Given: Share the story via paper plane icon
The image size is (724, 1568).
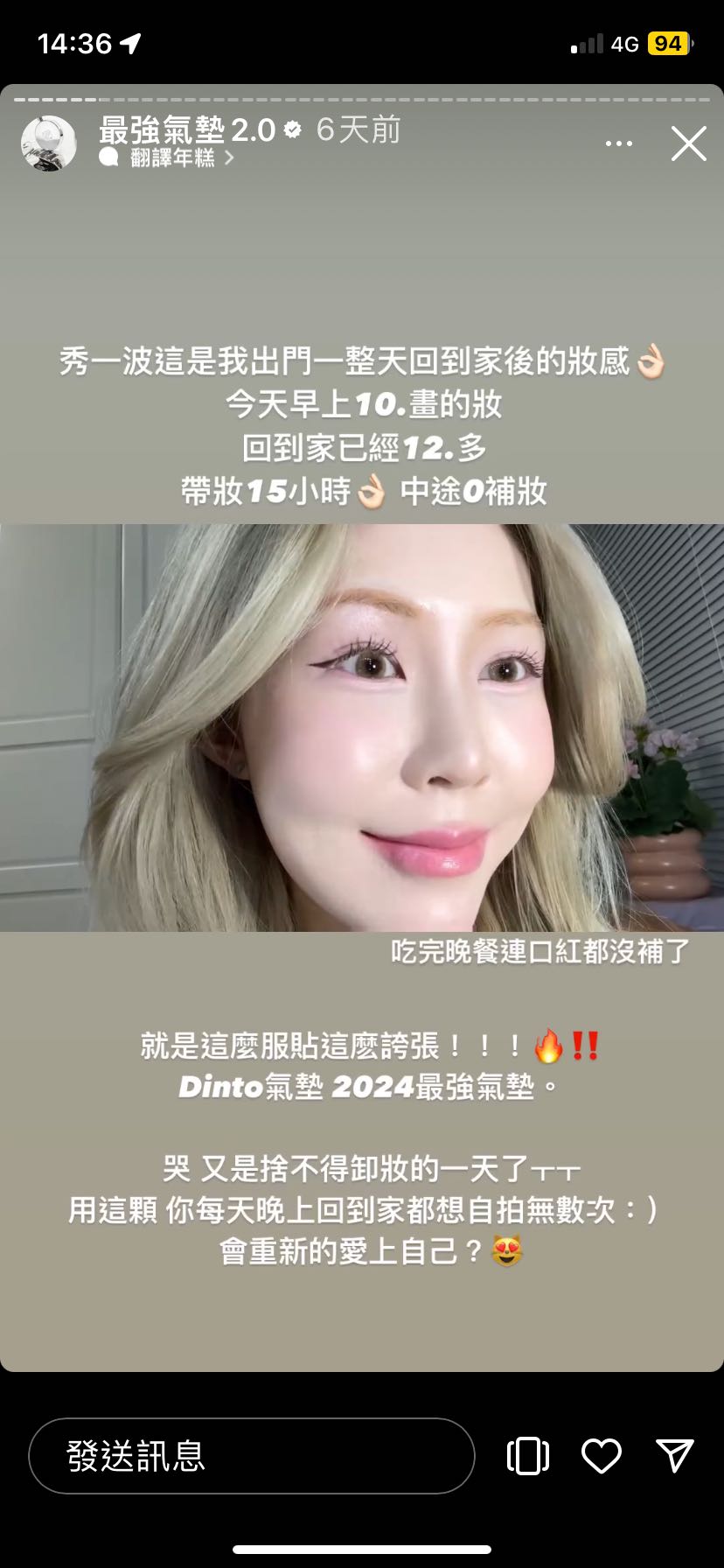Looking at the screenshot, I should click(x=674, y=1456).
